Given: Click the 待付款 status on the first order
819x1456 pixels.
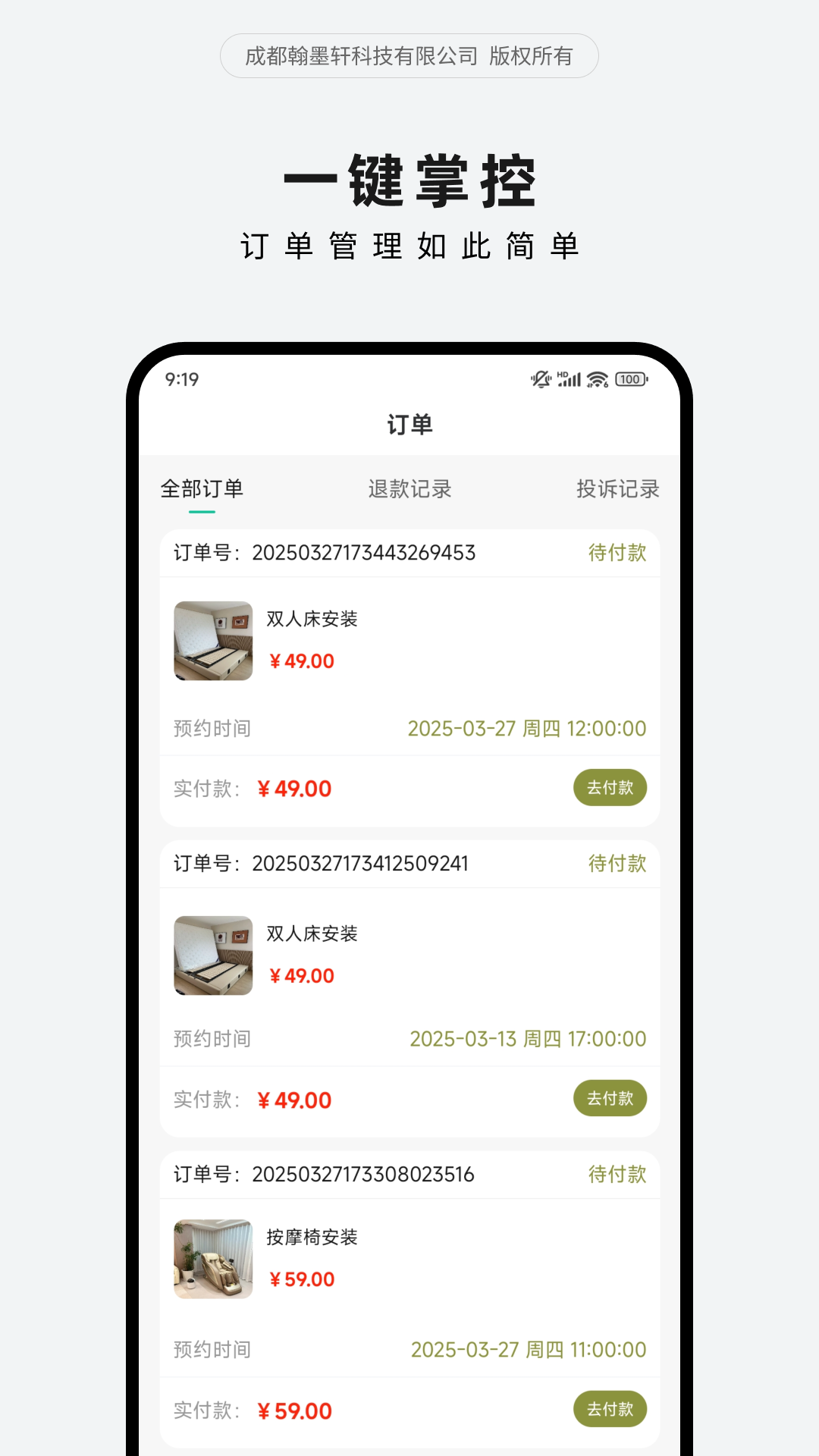Looking at the screenshot, I should (x=617, y=553).
